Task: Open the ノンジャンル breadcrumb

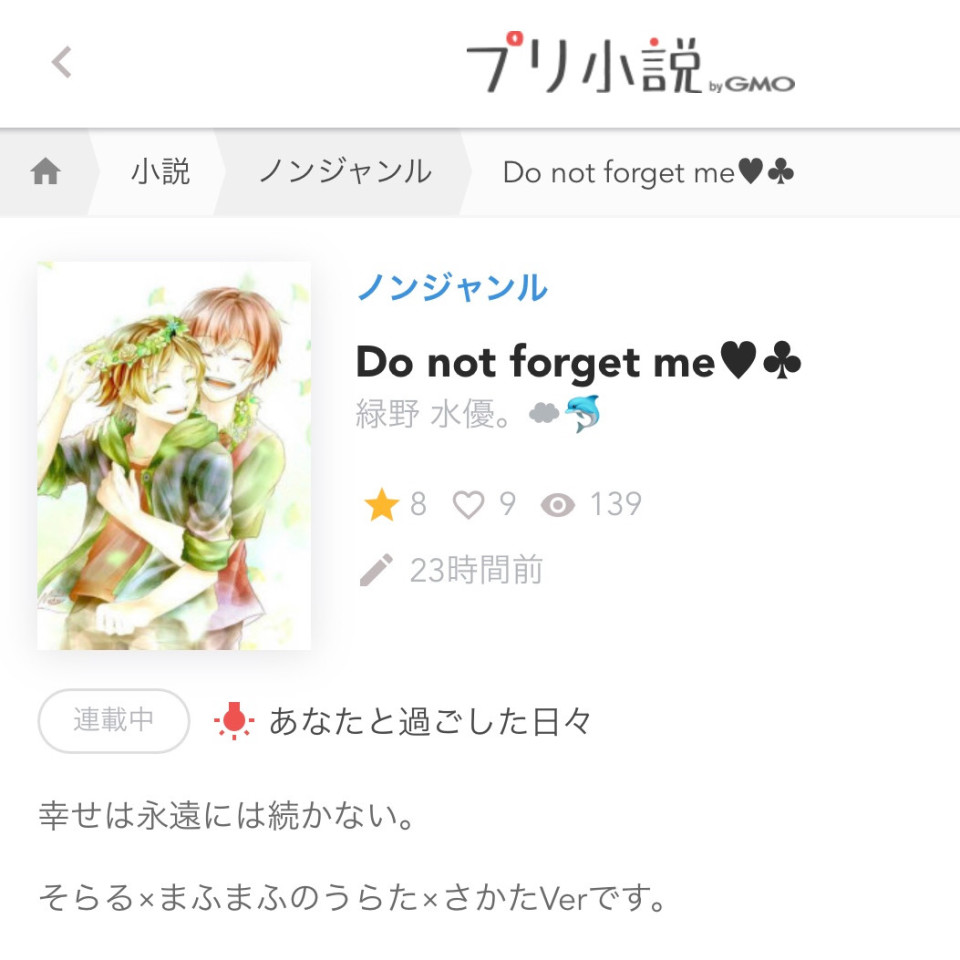Action: [x=345, y=172]
